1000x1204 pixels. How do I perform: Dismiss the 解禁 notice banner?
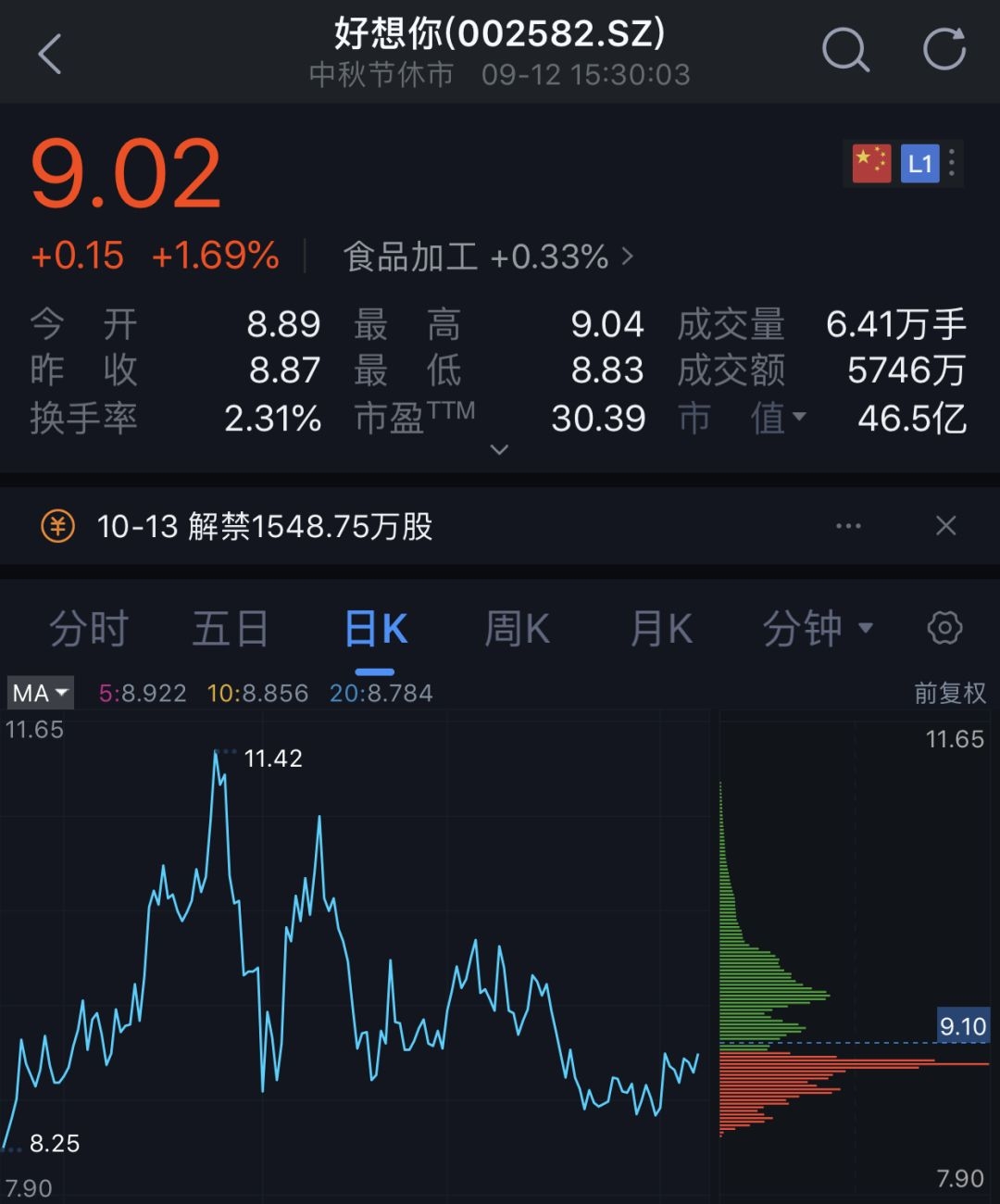[x=945, y=526]
